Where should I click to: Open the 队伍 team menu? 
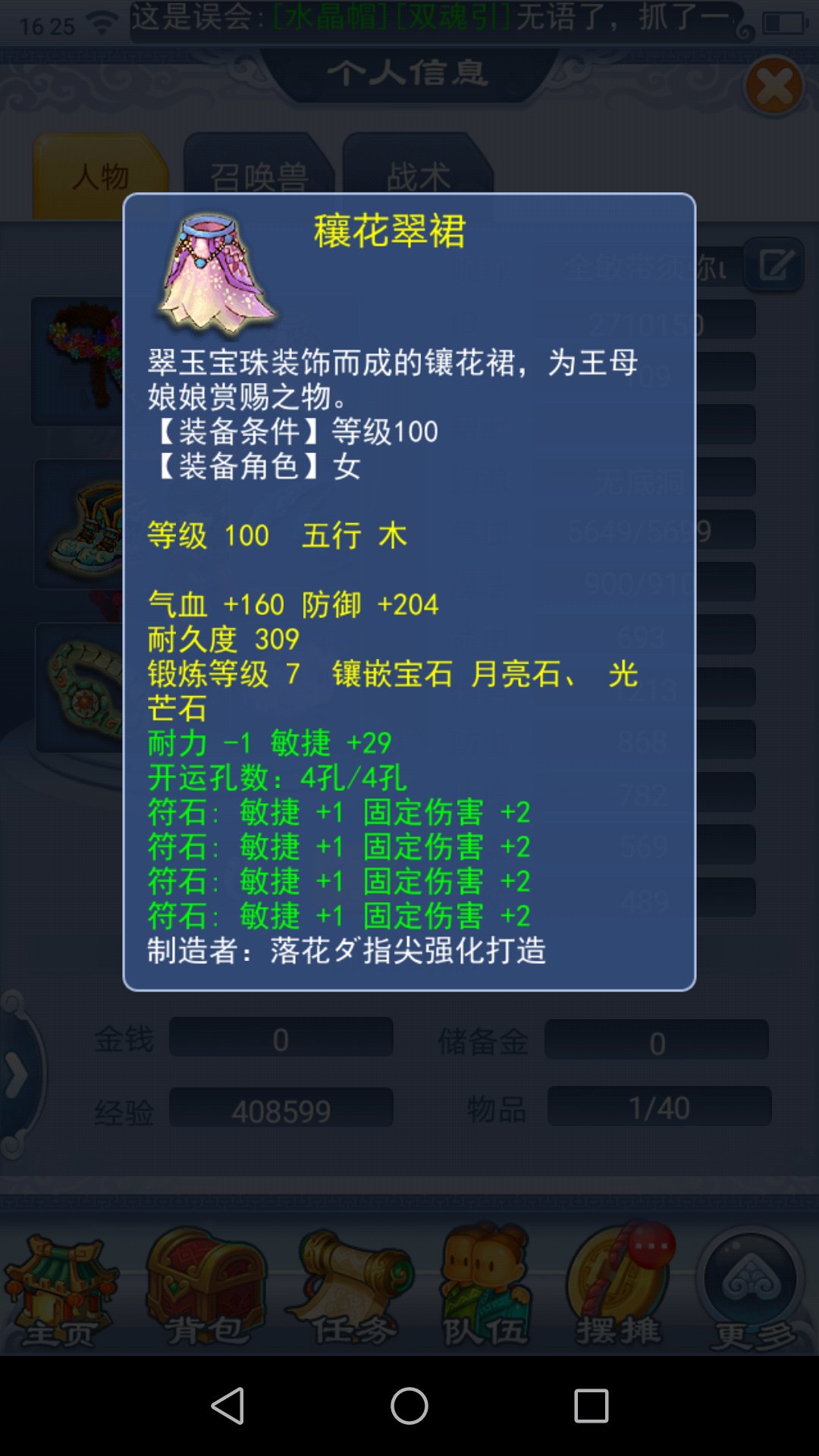click(485, 1289)
